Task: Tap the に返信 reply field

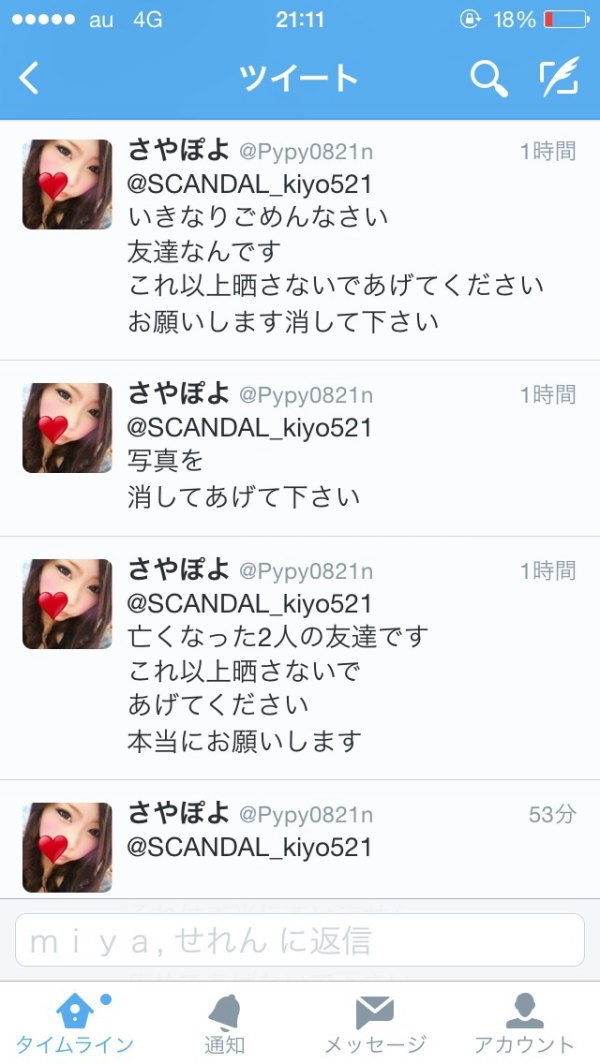Action: [300, 940]
